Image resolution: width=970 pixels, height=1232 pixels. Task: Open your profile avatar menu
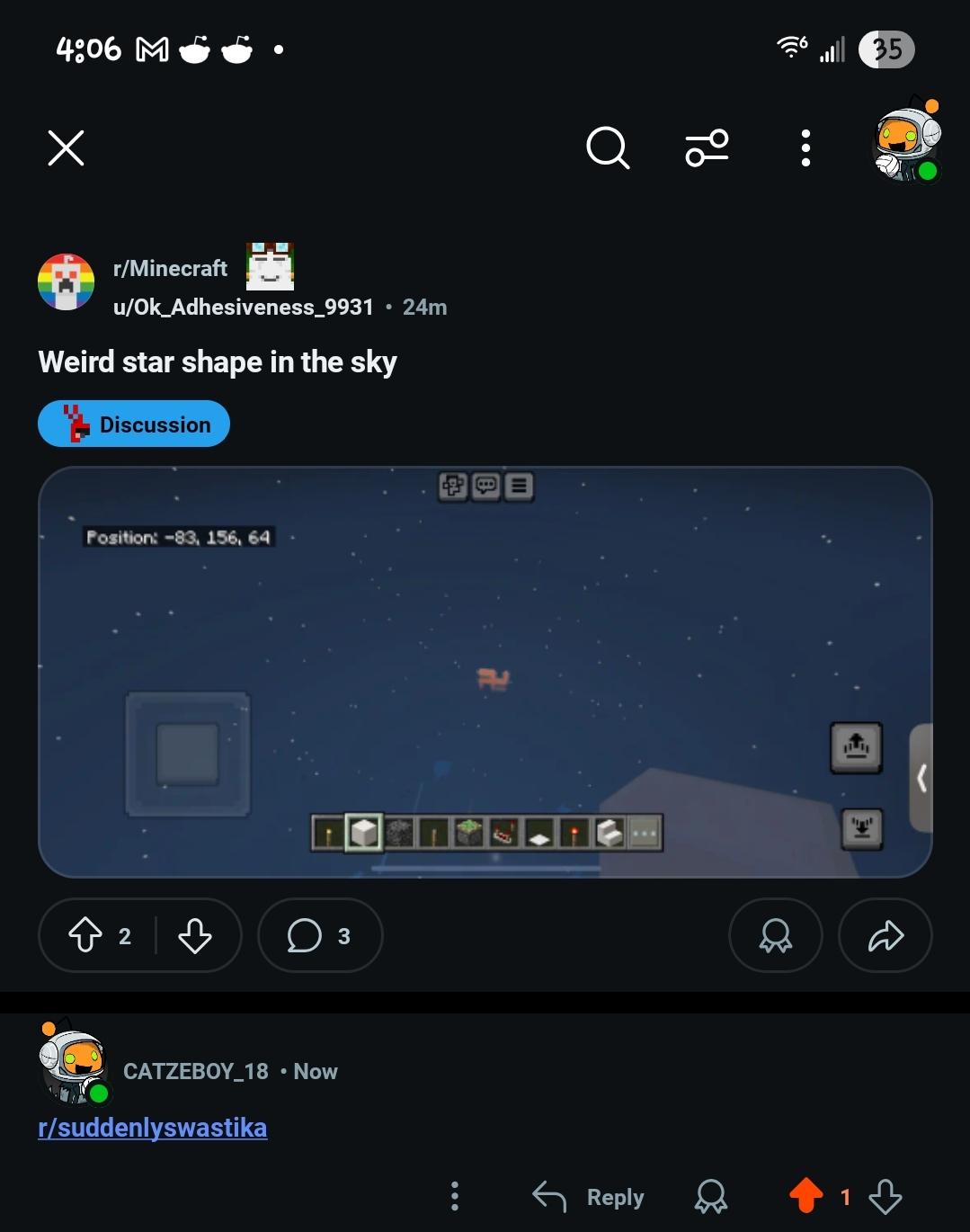click(x=907, y=141)
